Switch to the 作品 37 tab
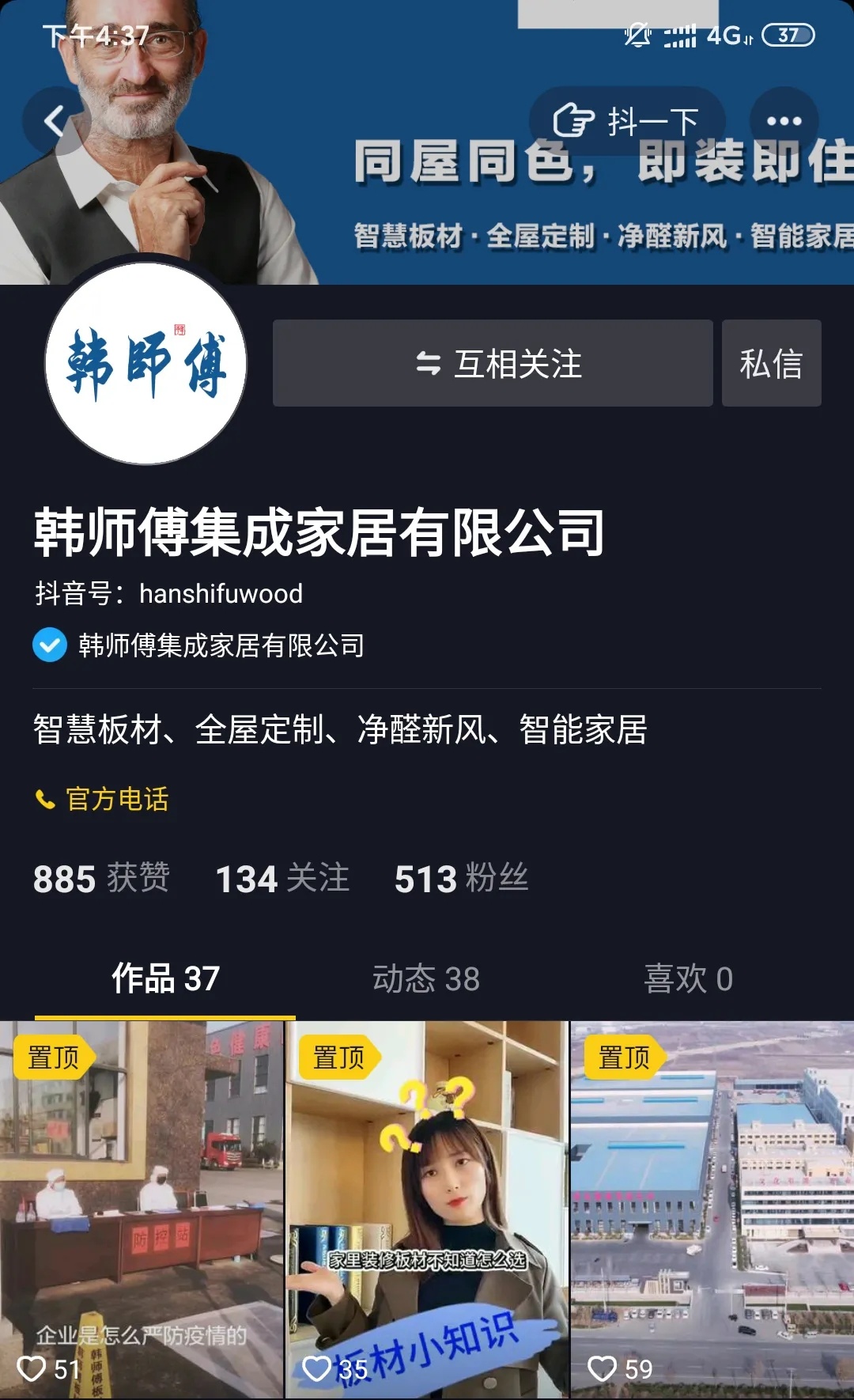The width and height of the screenshot is (854, 1400). coord(165,979)
